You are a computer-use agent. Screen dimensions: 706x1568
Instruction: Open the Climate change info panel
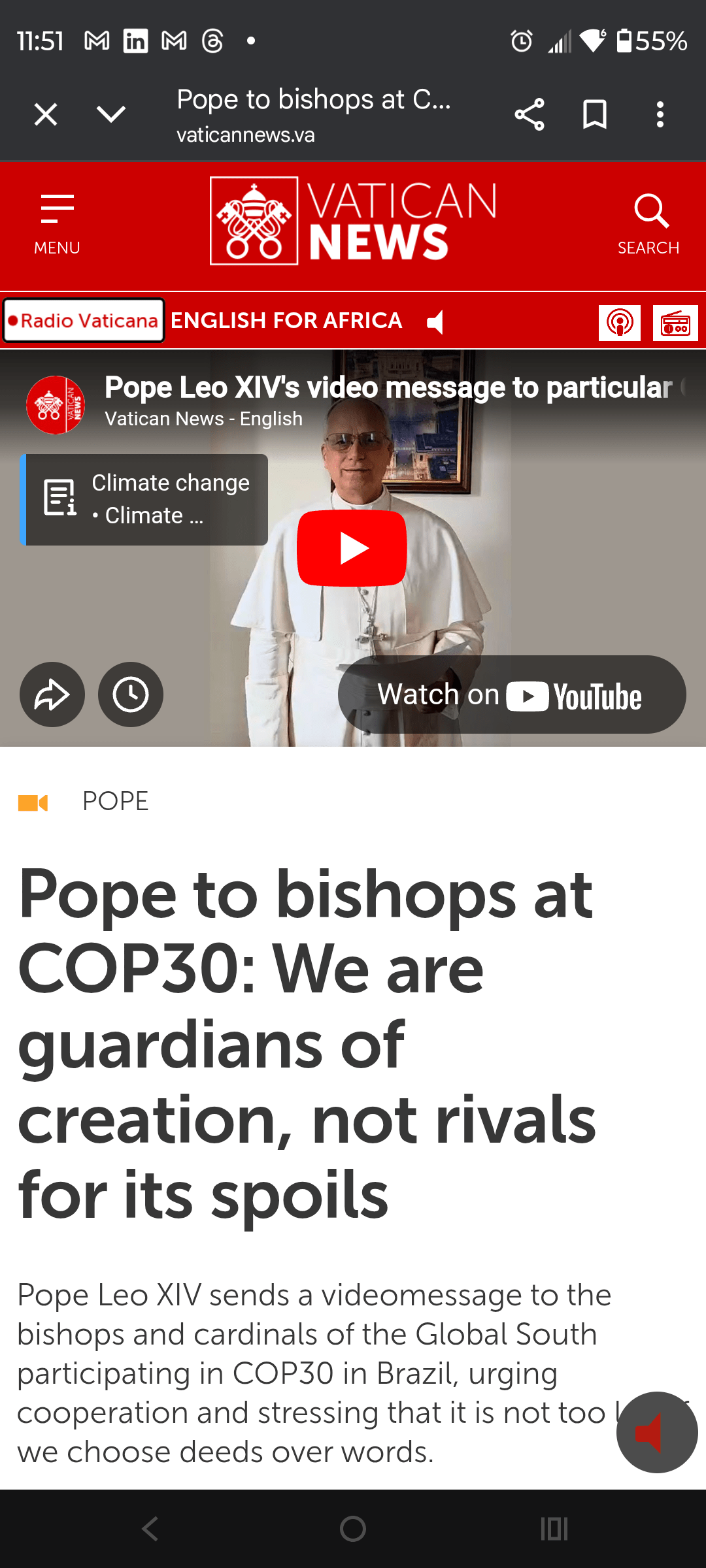(x=144, y=500)
